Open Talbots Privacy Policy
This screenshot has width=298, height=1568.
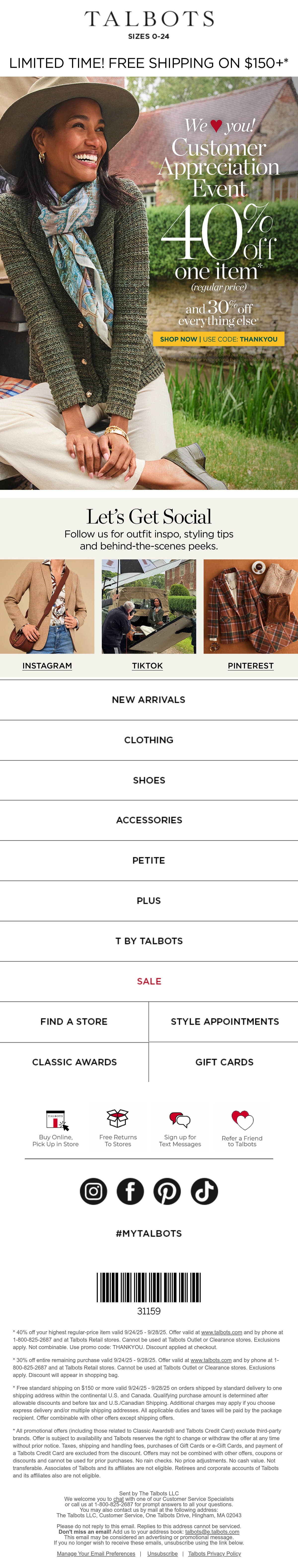[x=215, y=1553]
